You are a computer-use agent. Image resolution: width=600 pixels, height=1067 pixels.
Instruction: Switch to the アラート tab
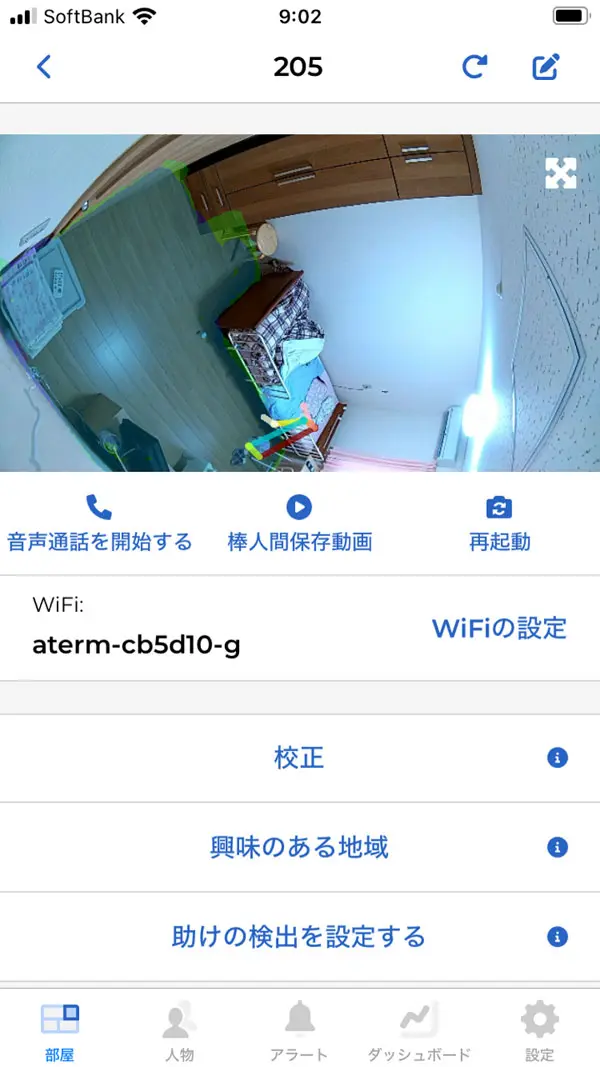pyautogui.click(x=299, y=1030)
